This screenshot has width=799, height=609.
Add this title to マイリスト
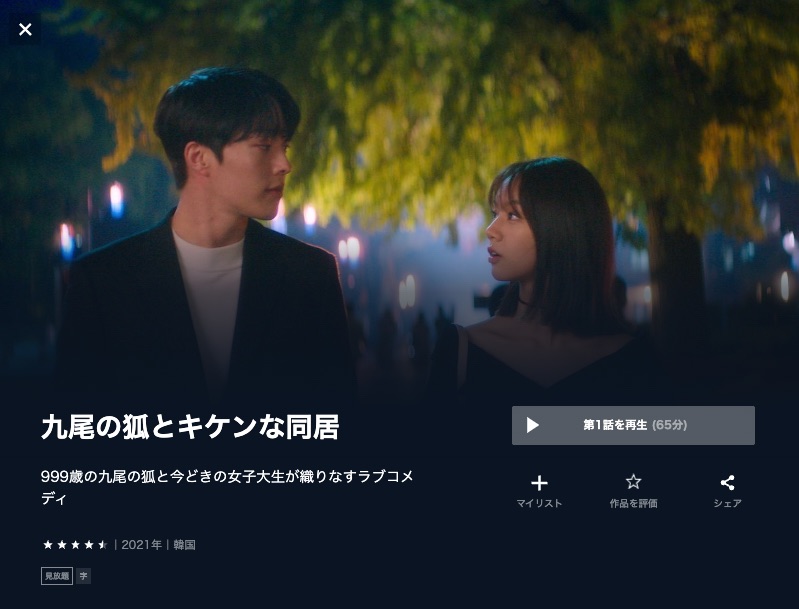[539, 490]
